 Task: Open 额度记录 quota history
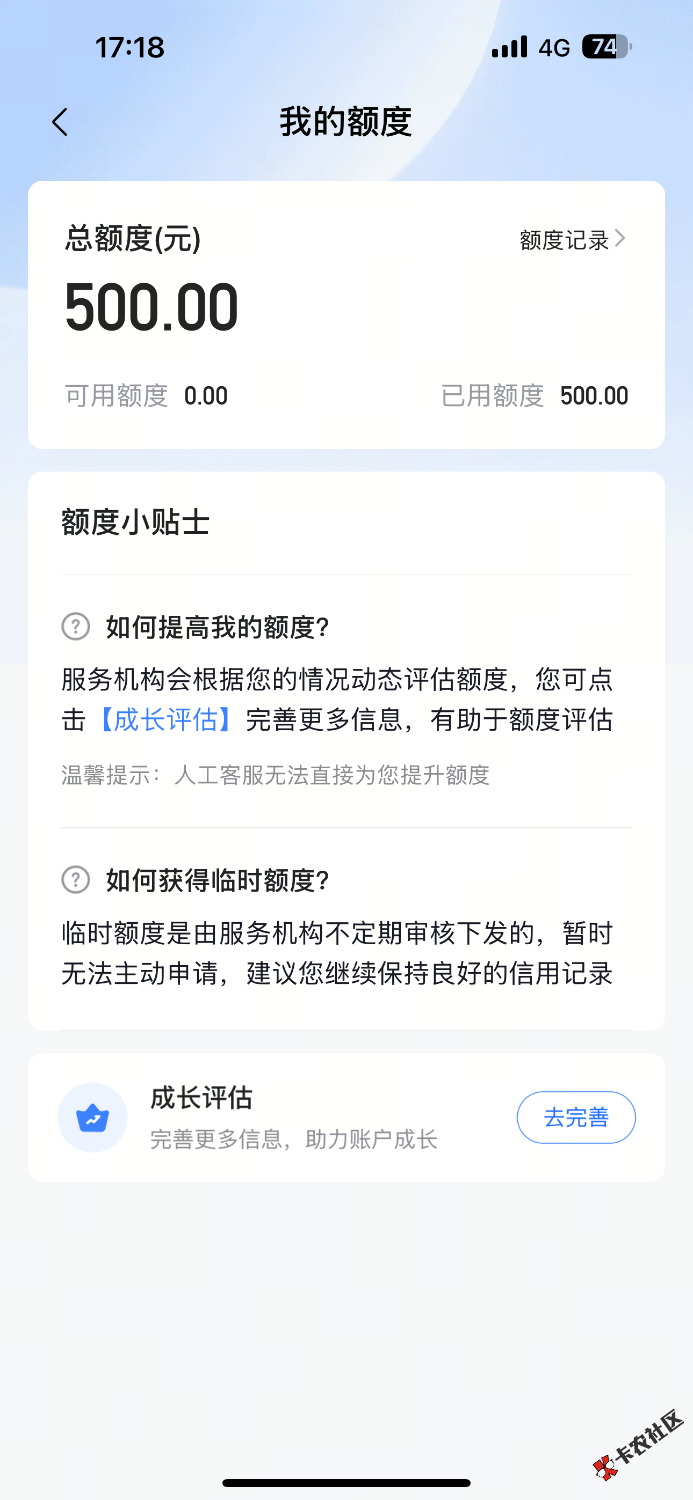point(572,240)
